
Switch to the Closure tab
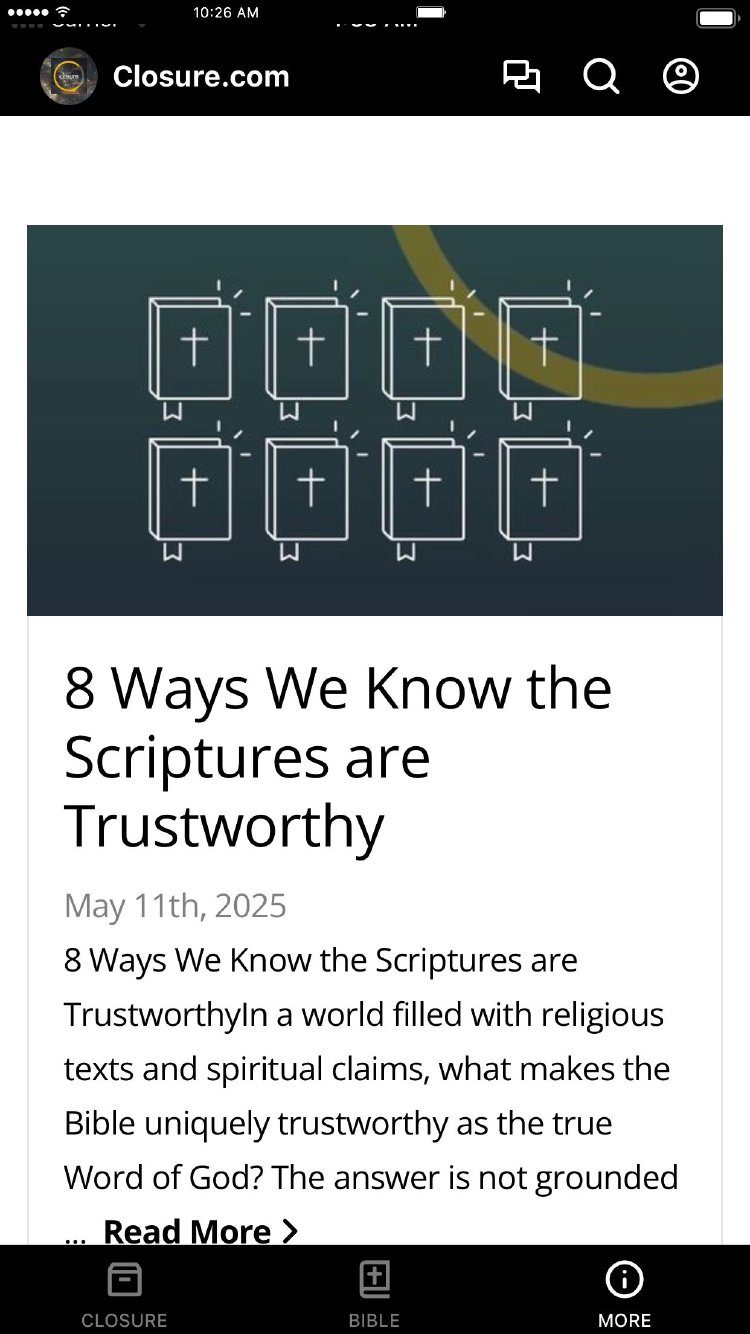[124, 1293]
